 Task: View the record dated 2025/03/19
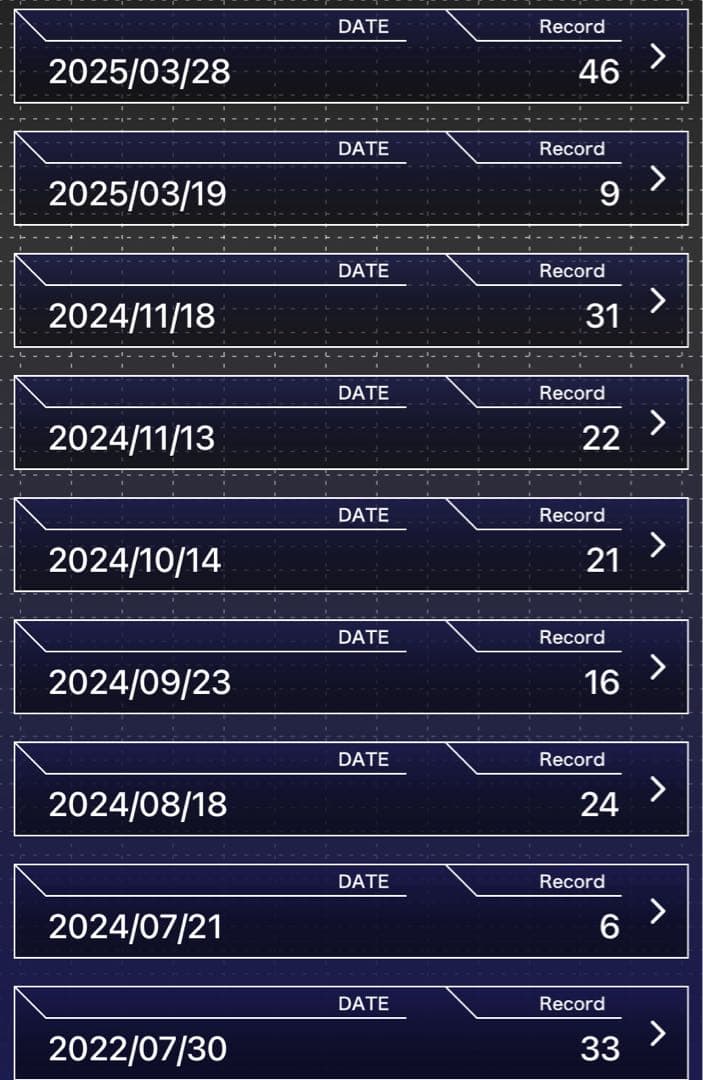(x=350, y=178)
